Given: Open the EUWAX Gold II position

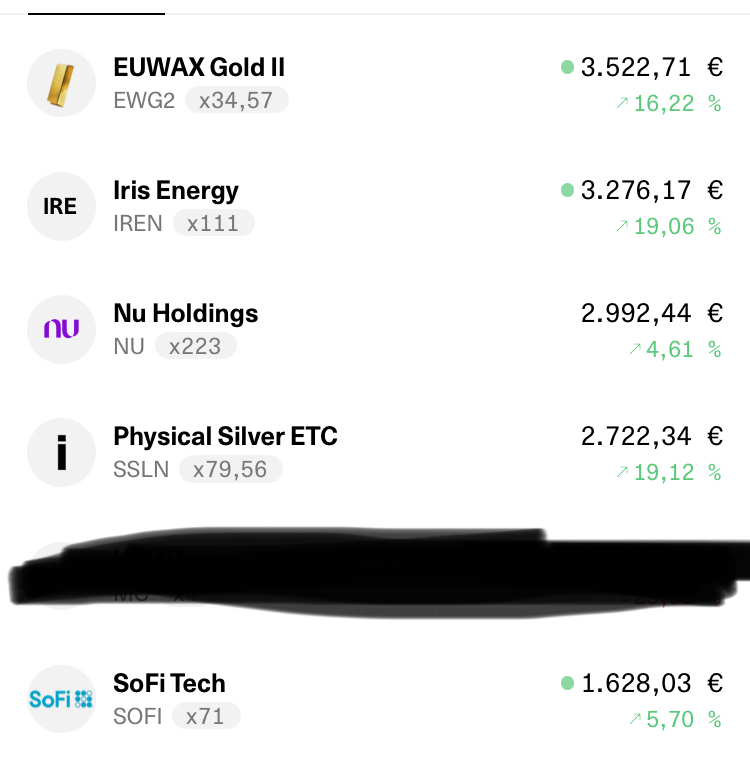Looking at the screenshot, I should (199, 68).
